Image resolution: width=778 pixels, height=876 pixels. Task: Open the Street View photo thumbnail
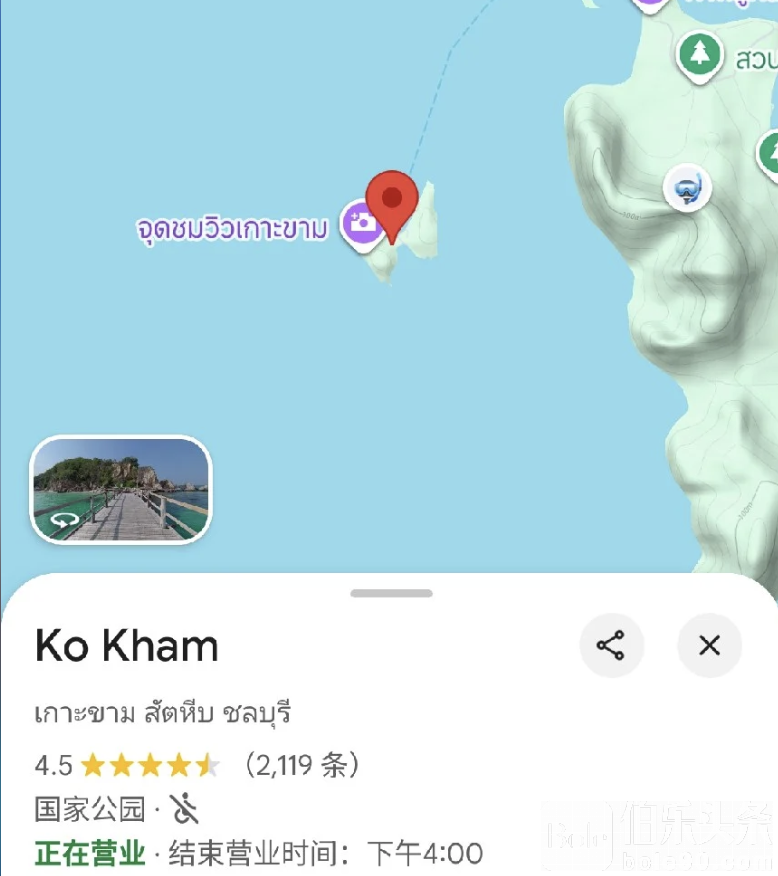pos(121,490)
